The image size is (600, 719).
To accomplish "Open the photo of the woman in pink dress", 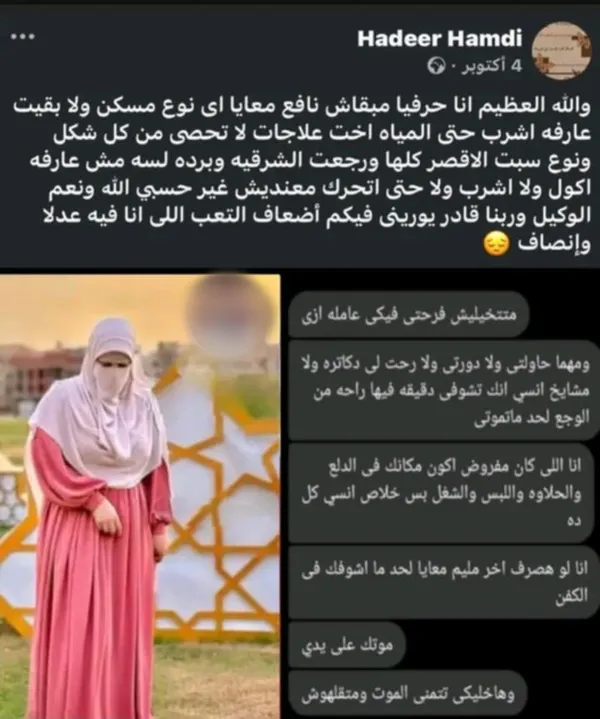I will click(140, 495).
